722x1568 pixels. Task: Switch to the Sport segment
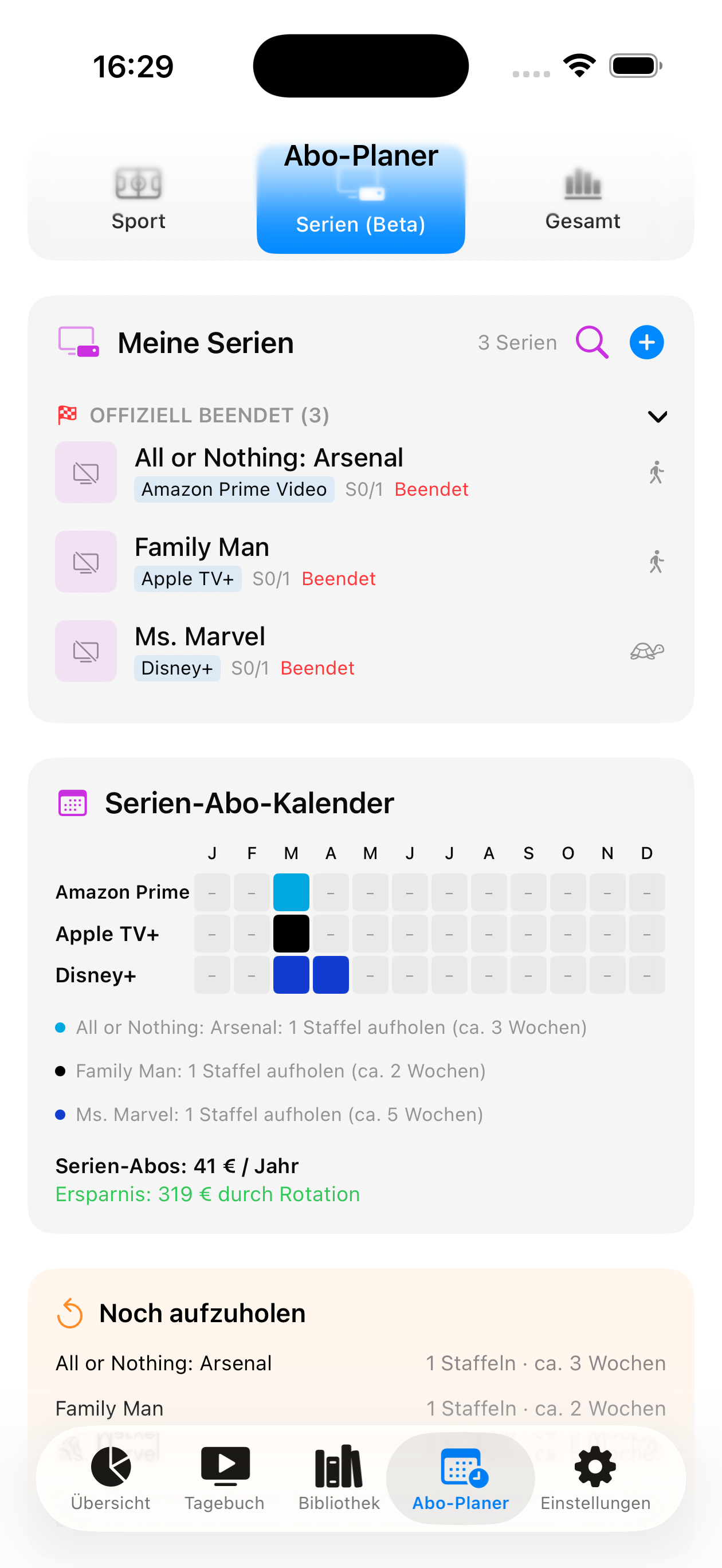coord(138,199)
